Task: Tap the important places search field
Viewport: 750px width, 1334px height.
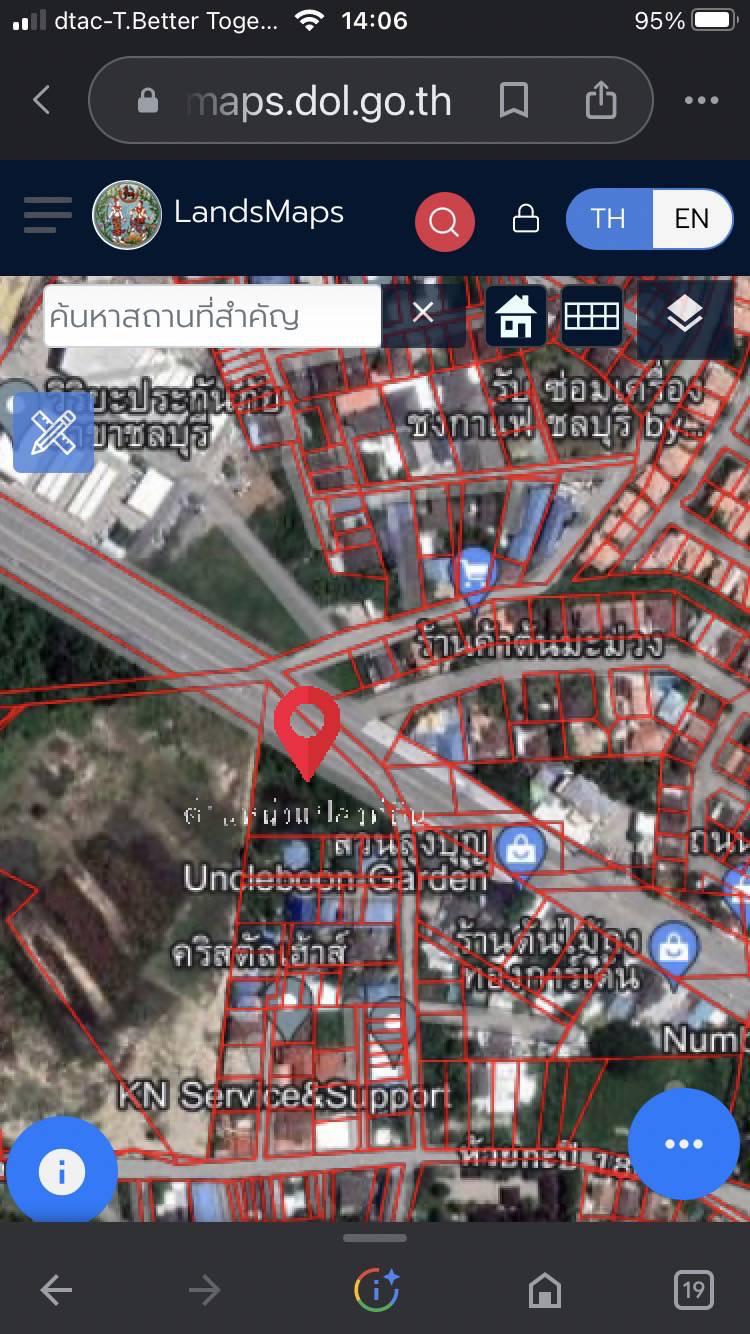Action: pyautogui.click(x=212, y=316)
